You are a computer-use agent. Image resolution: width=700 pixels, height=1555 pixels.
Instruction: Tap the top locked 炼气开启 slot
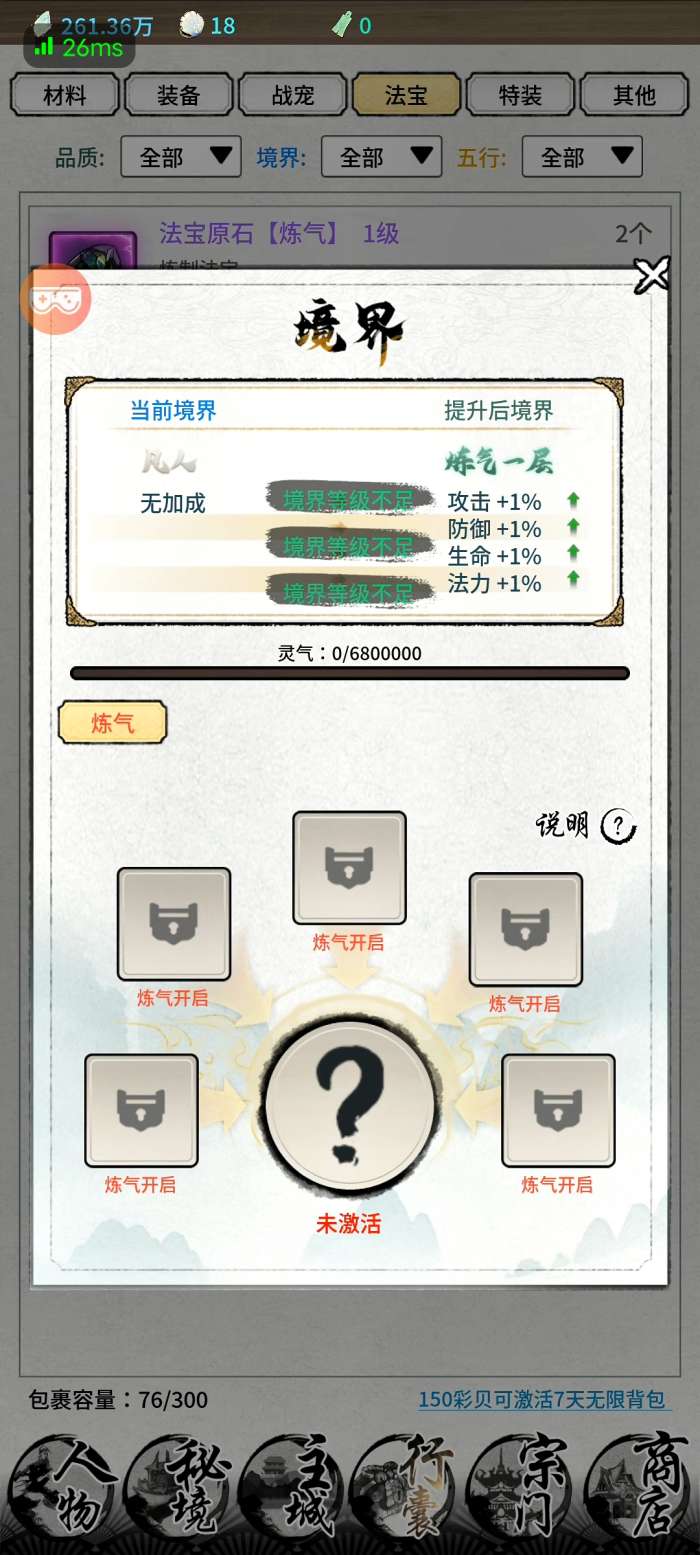349,867
